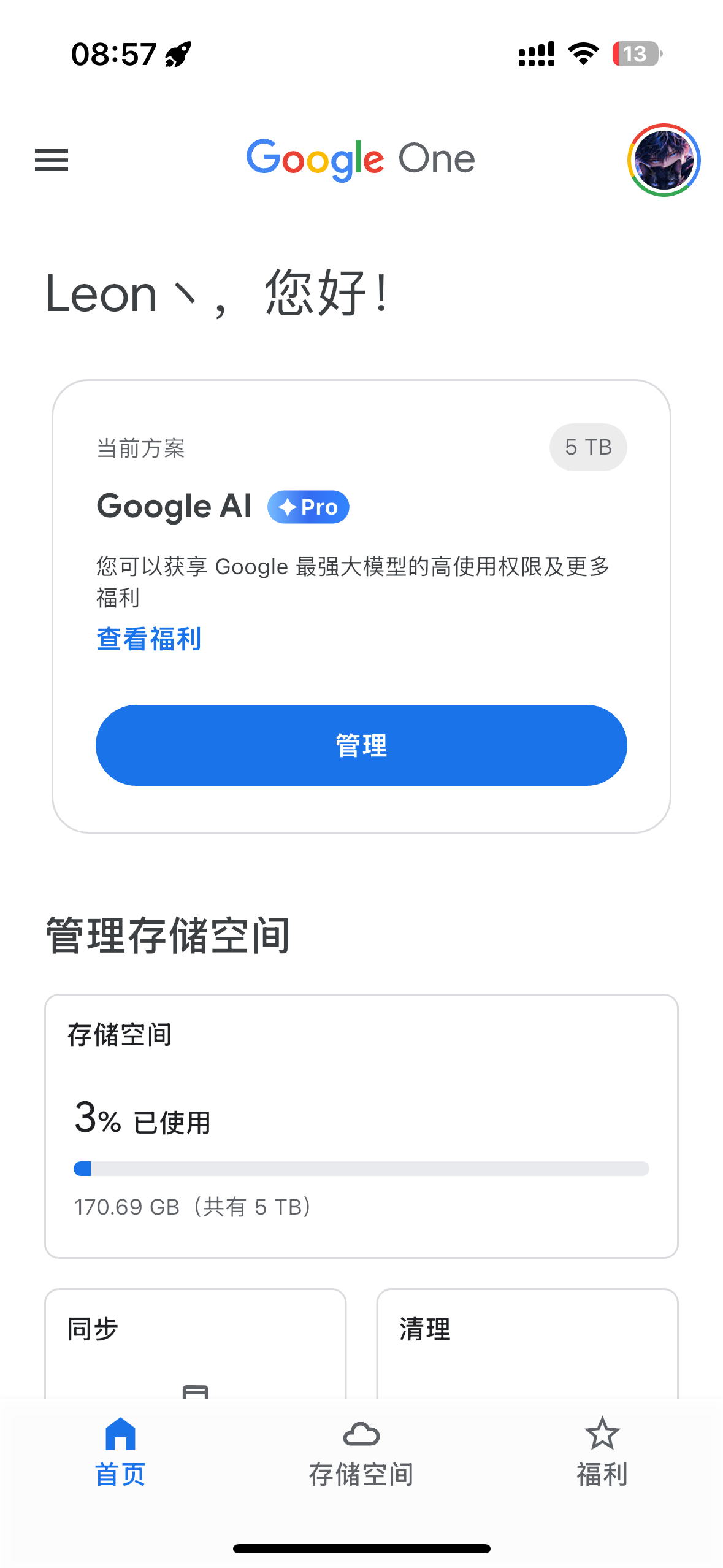Tap the blue 管理 button
Screen dimensions: 723x1568
[x=361, y=745]
